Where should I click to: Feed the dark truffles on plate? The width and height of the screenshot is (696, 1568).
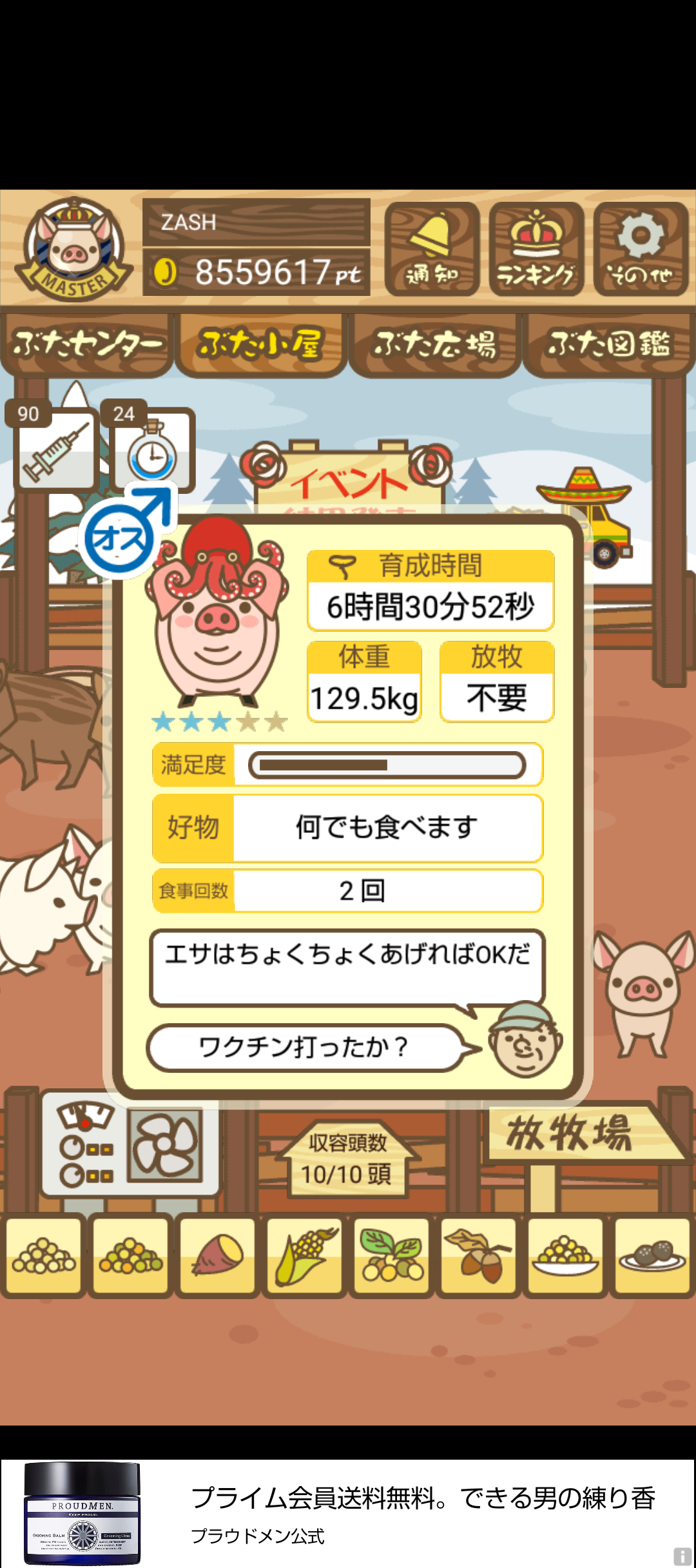[x=652, y=1255]
